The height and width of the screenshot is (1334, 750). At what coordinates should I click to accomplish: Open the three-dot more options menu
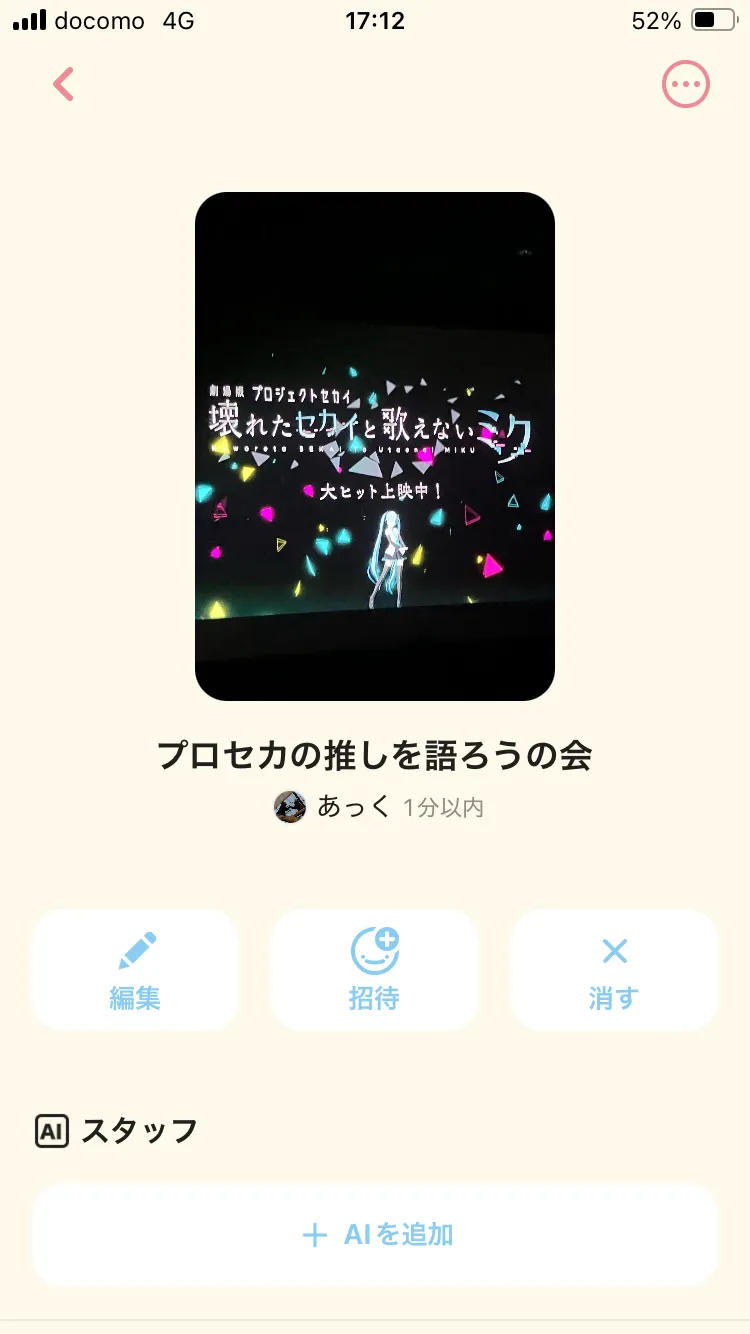pyautogui.click(x=685, y=84)
